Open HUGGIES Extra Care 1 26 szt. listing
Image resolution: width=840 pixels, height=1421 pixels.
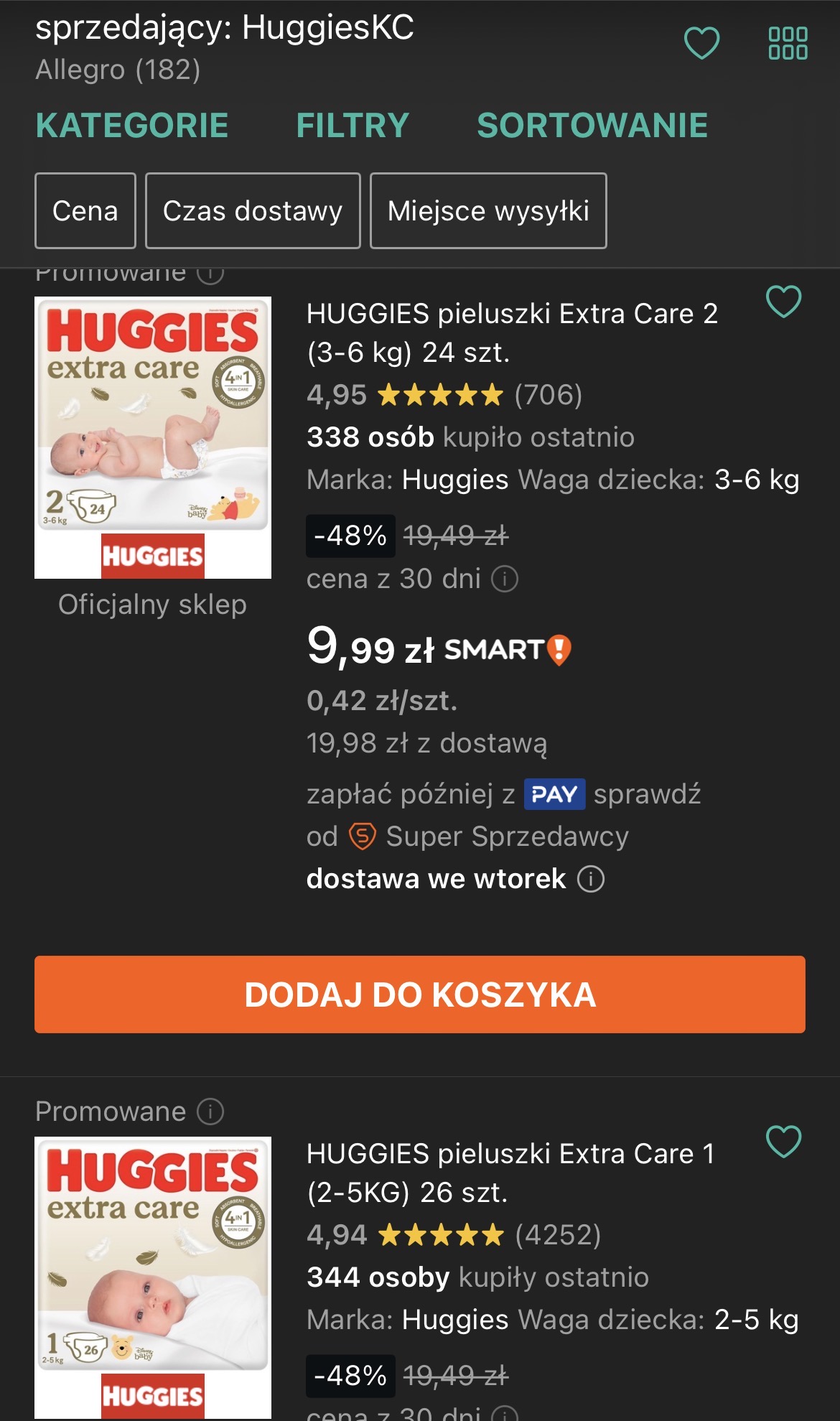point(510,1173)
